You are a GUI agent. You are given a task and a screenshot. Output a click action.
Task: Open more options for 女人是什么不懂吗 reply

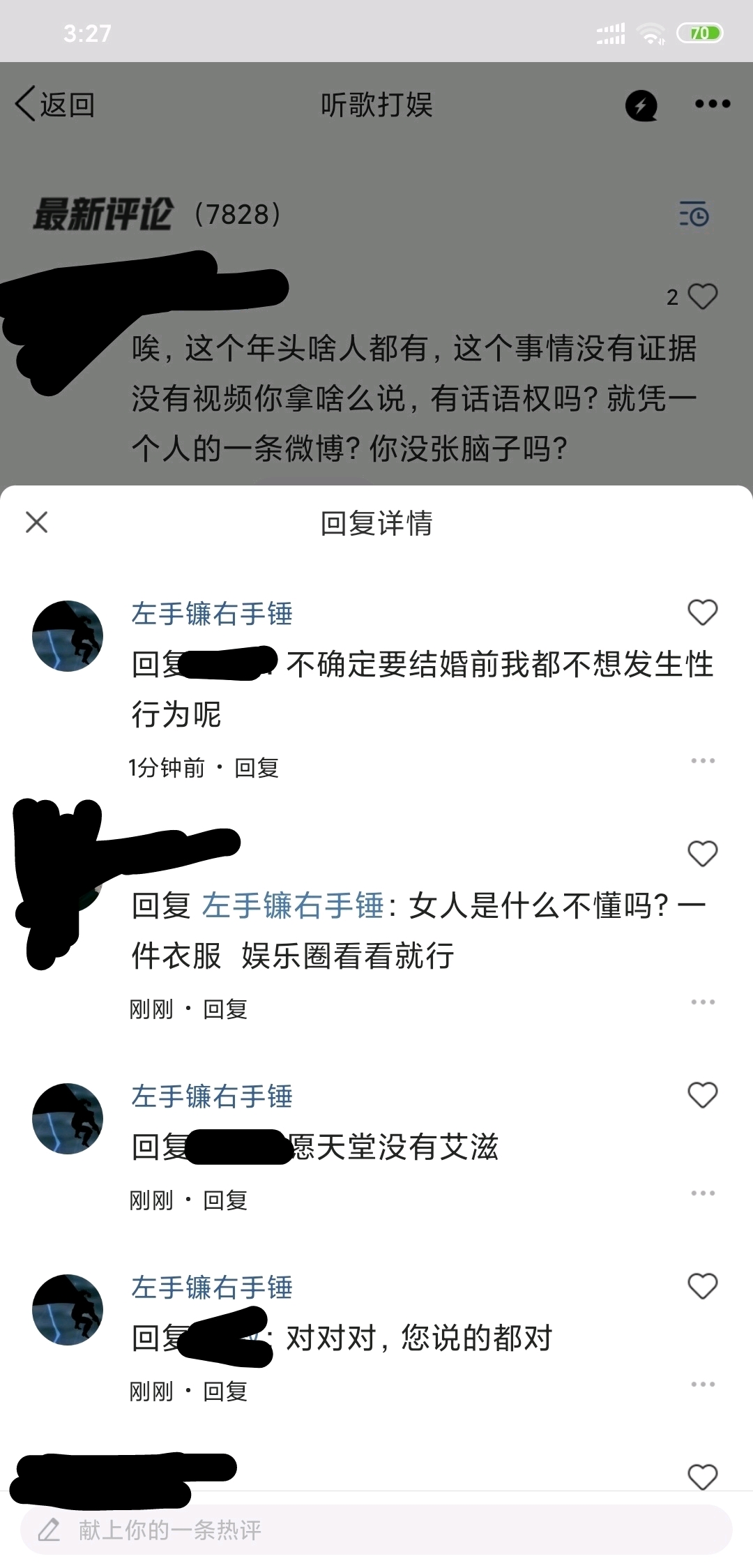tap(702, 1002)
